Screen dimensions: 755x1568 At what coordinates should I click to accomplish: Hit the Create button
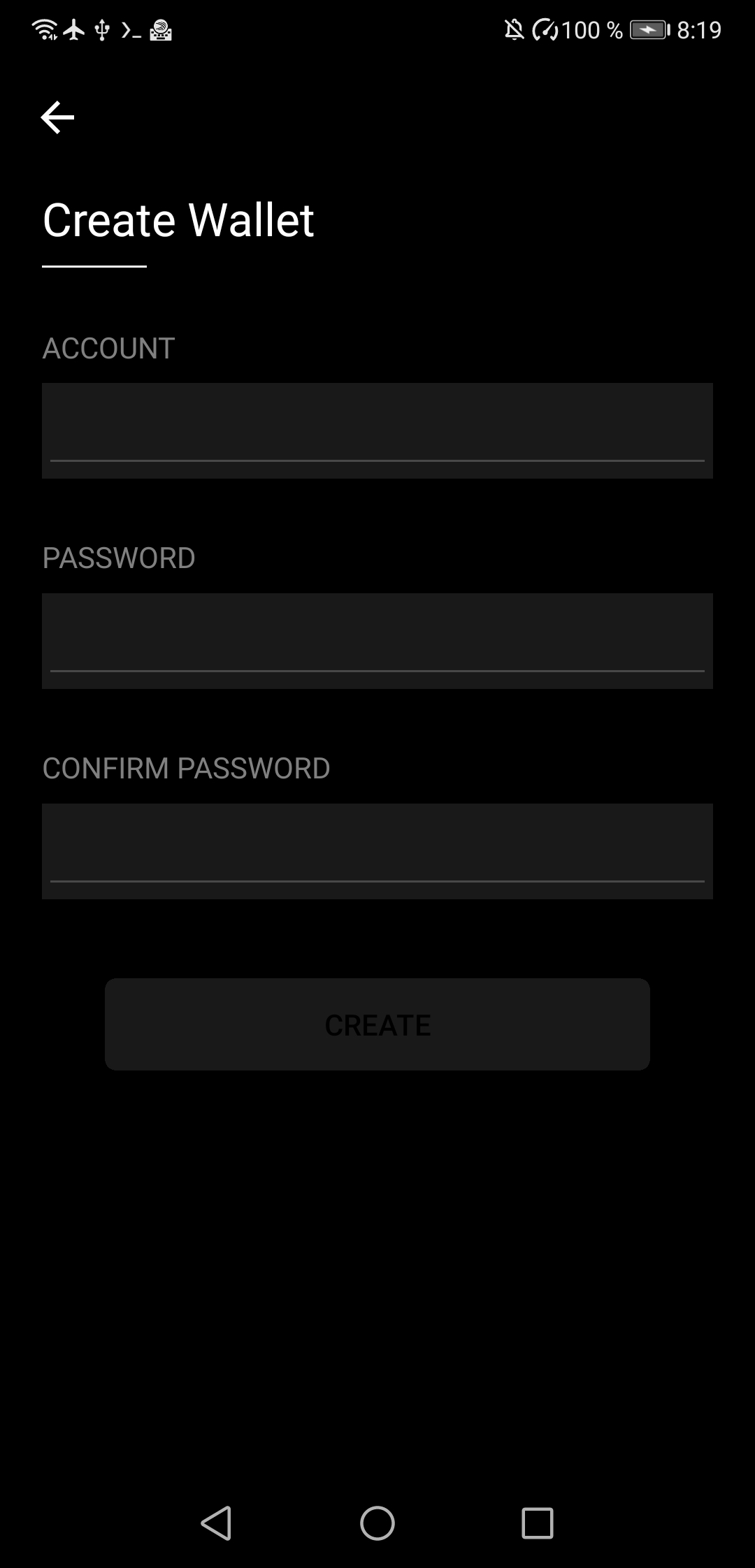tap(377, 1024)
